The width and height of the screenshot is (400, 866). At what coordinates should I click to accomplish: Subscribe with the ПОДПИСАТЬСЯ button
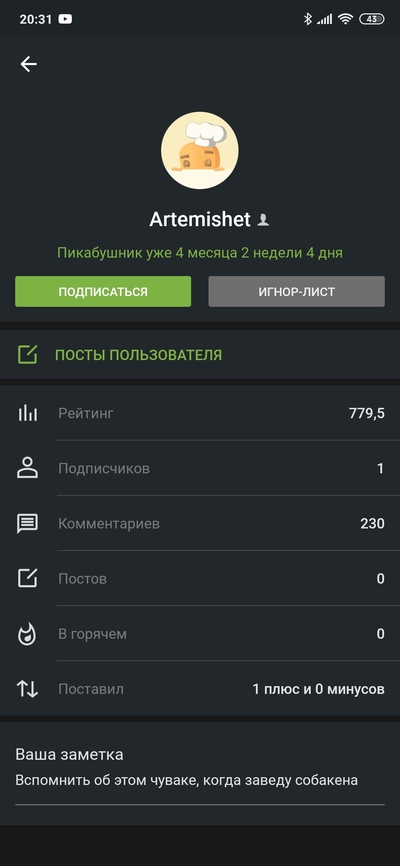[x=103, y=292]
